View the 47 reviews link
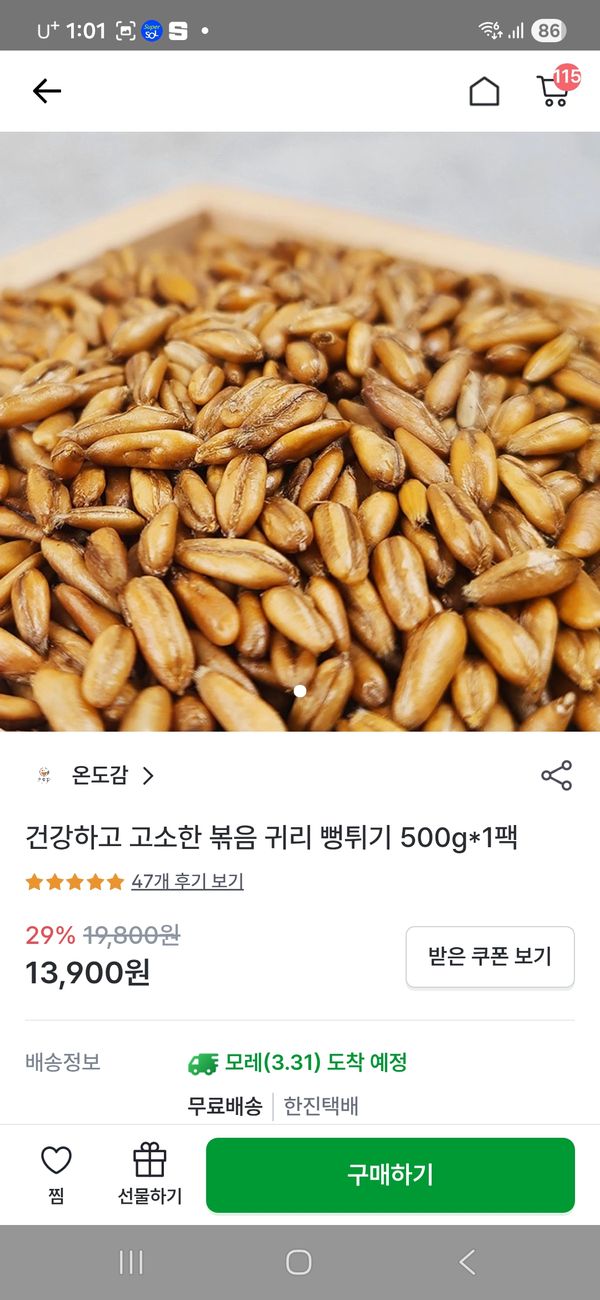This screenshot has height=1300, width=600. click(187, 881)
